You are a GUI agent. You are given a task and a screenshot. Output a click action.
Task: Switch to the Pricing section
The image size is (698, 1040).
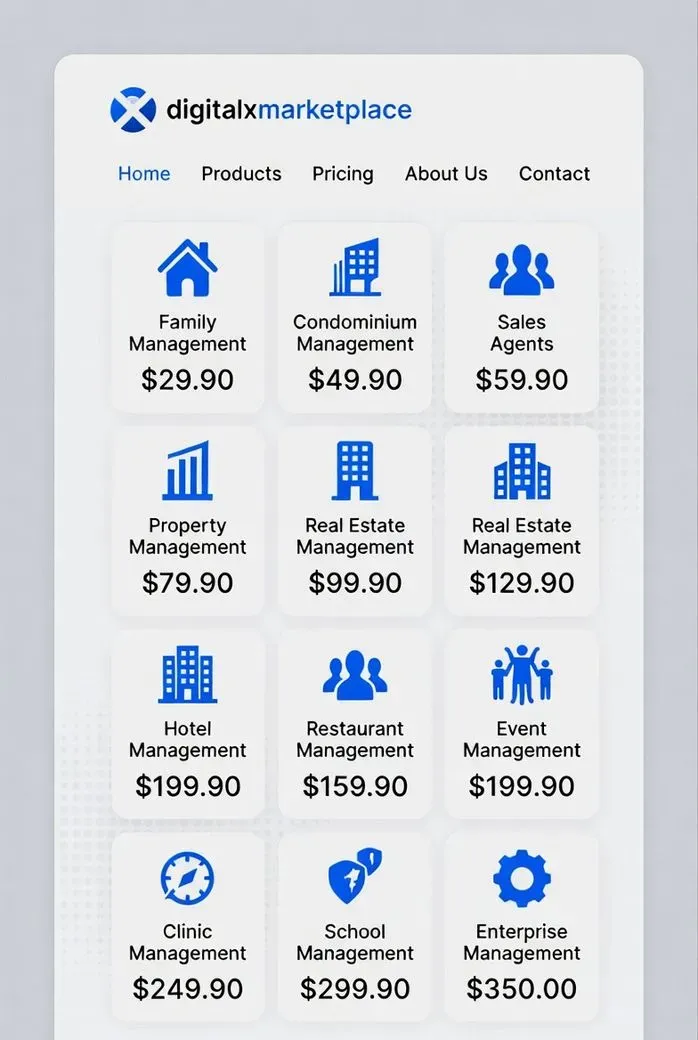point(343,174)
